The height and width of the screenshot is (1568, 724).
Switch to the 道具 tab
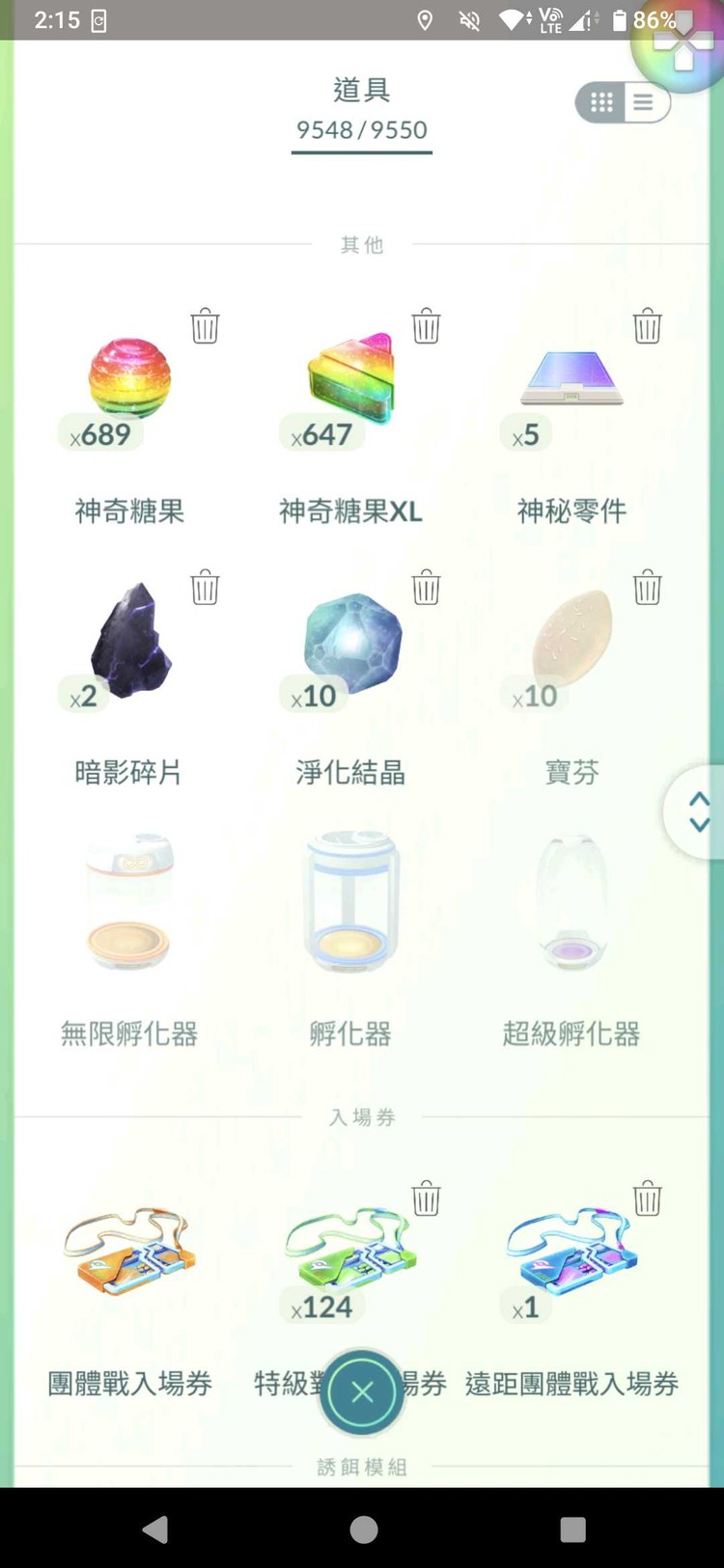tap(361, 90)
